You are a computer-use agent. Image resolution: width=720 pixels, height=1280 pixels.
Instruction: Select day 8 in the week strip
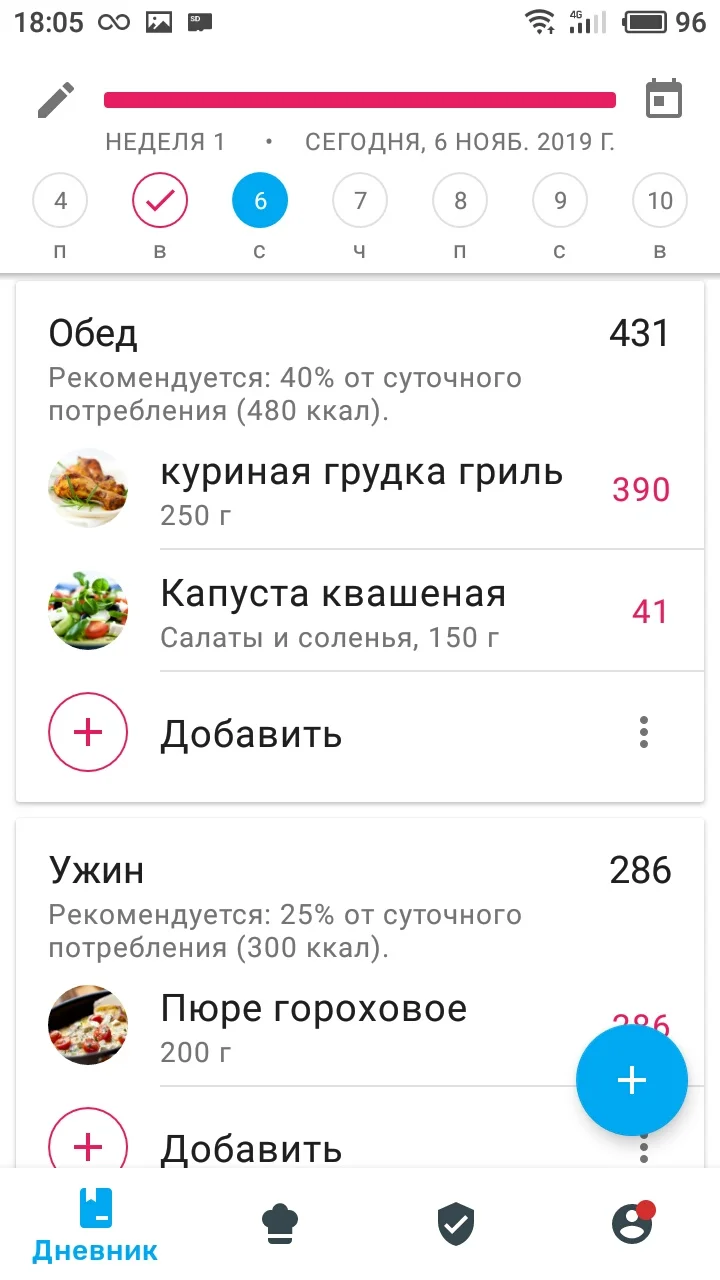(x=460, y=200)
